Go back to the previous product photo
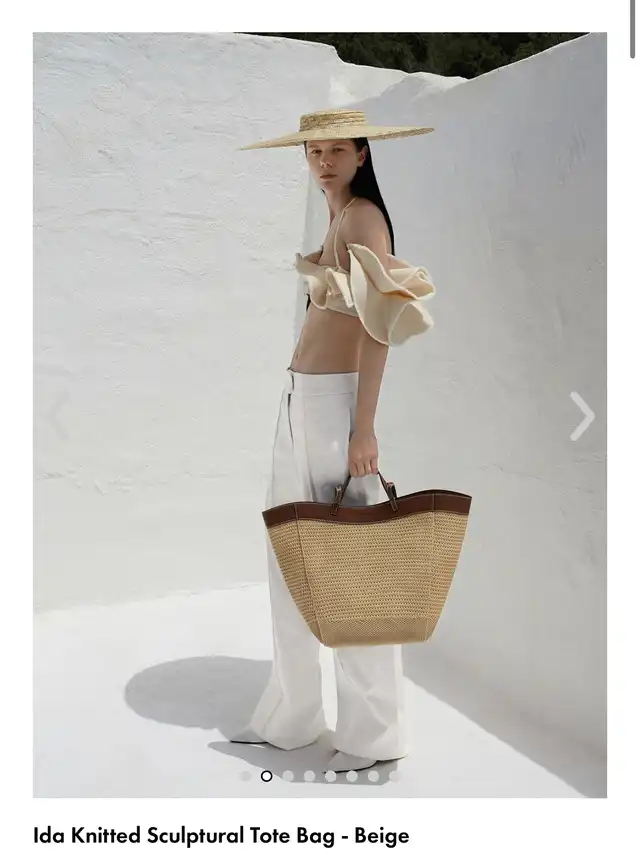640x853 pixels. pos(57,415)
